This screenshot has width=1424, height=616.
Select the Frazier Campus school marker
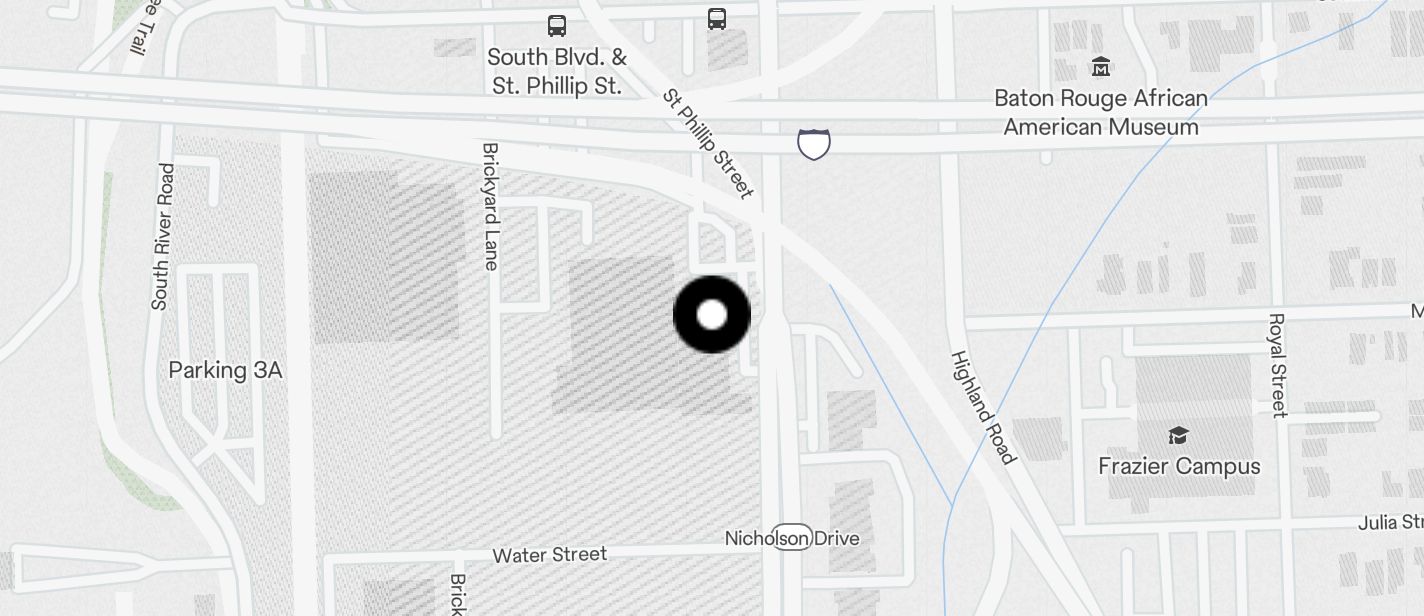(x=1178, y=436)
